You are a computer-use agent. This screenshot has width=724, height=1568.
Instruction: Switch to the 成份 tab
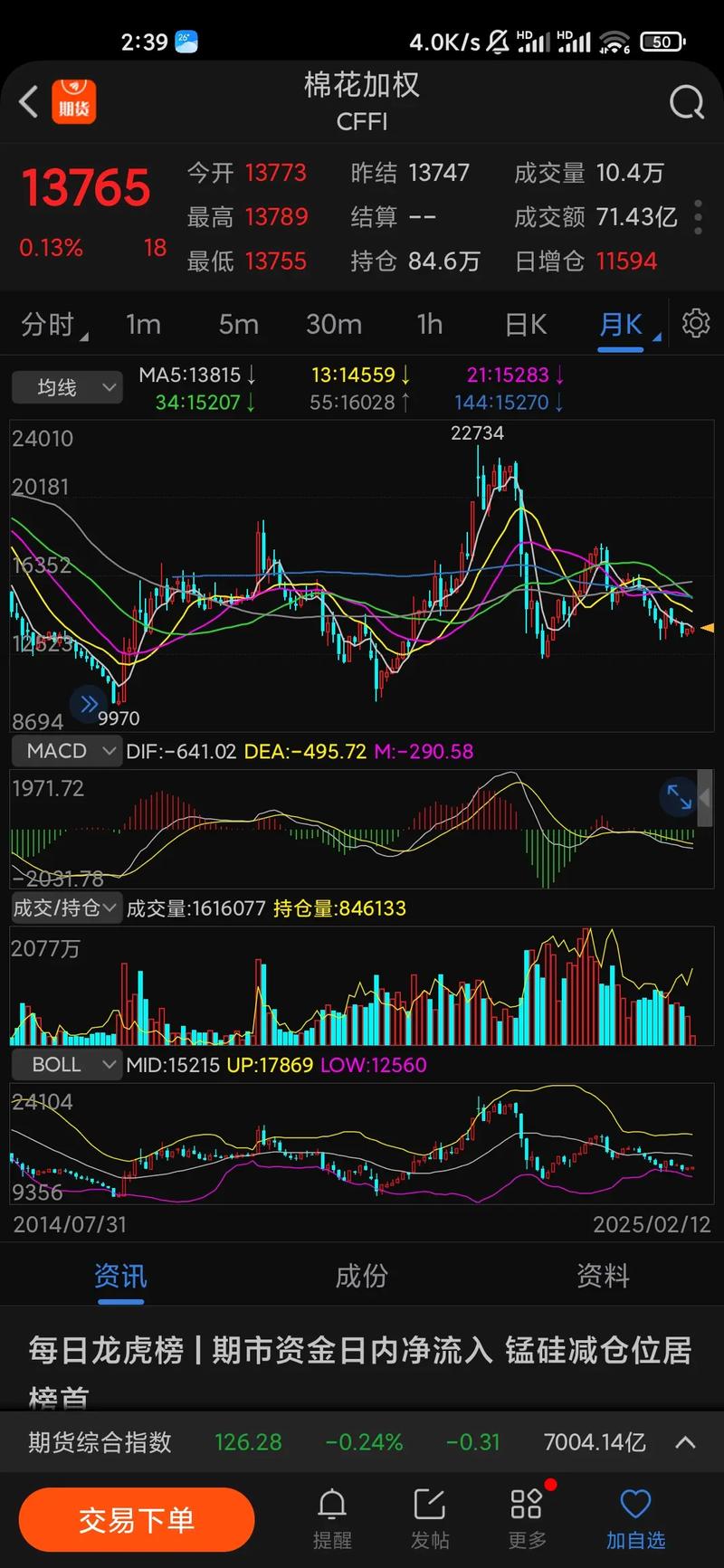[x=361, y=1277]
